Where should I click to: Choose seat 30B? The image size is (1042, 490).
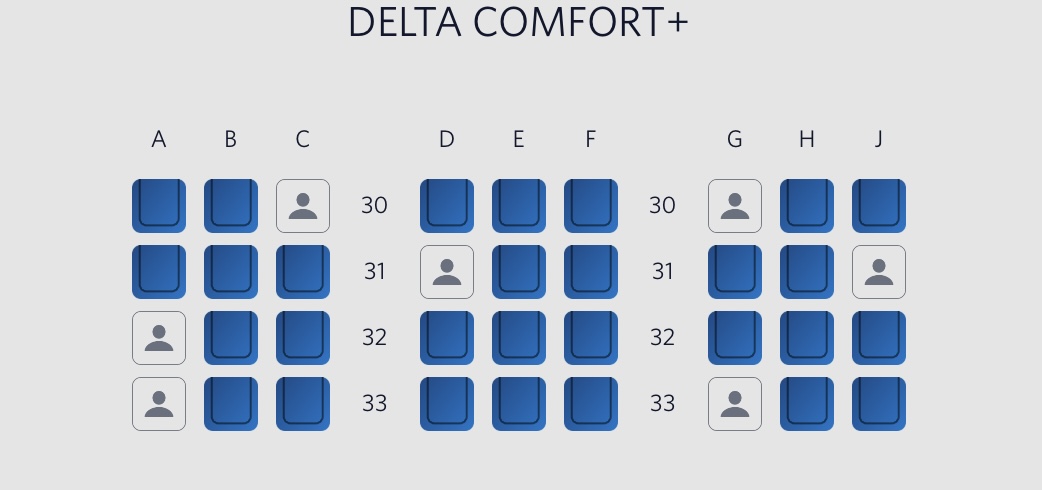[x=231, y=206]
